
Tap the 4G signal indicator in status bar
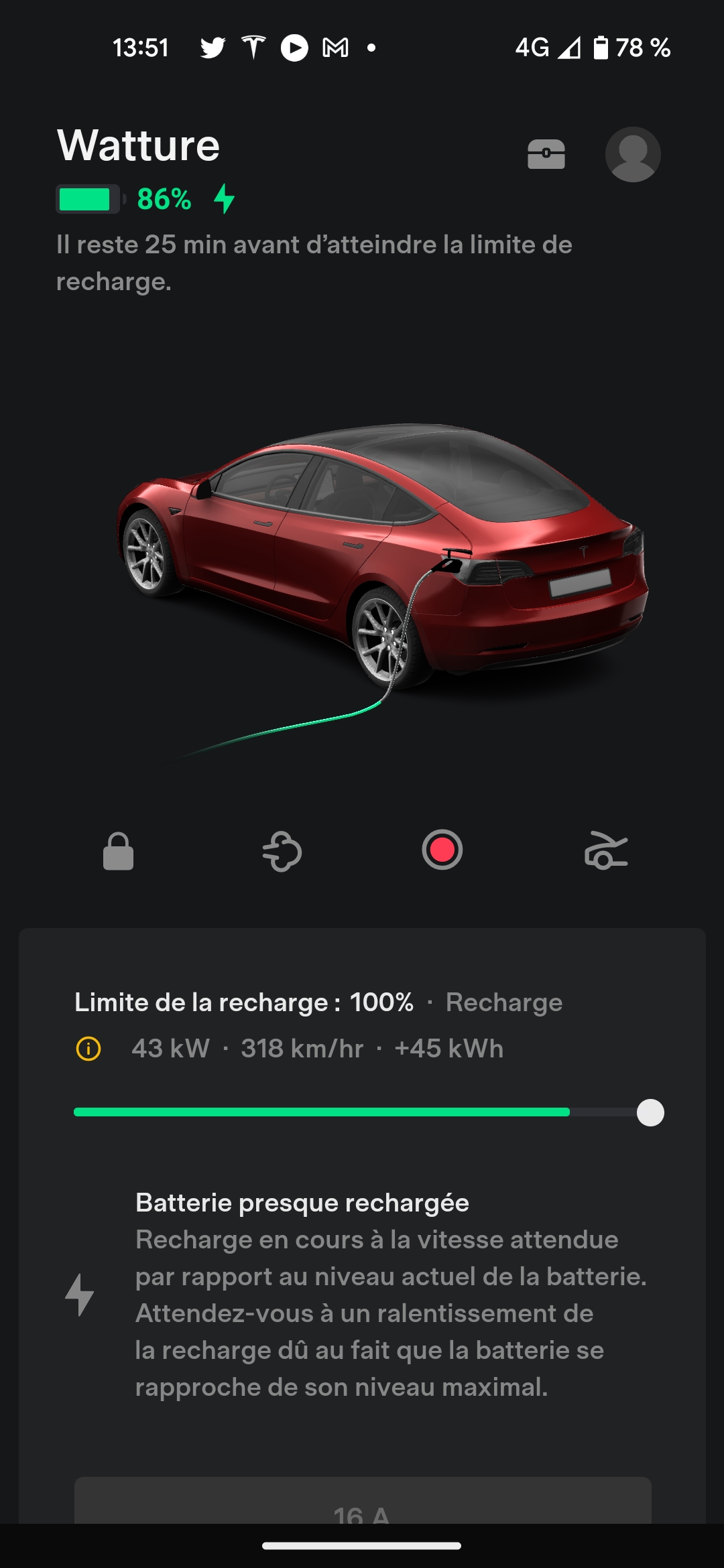[x=532, y=48]
